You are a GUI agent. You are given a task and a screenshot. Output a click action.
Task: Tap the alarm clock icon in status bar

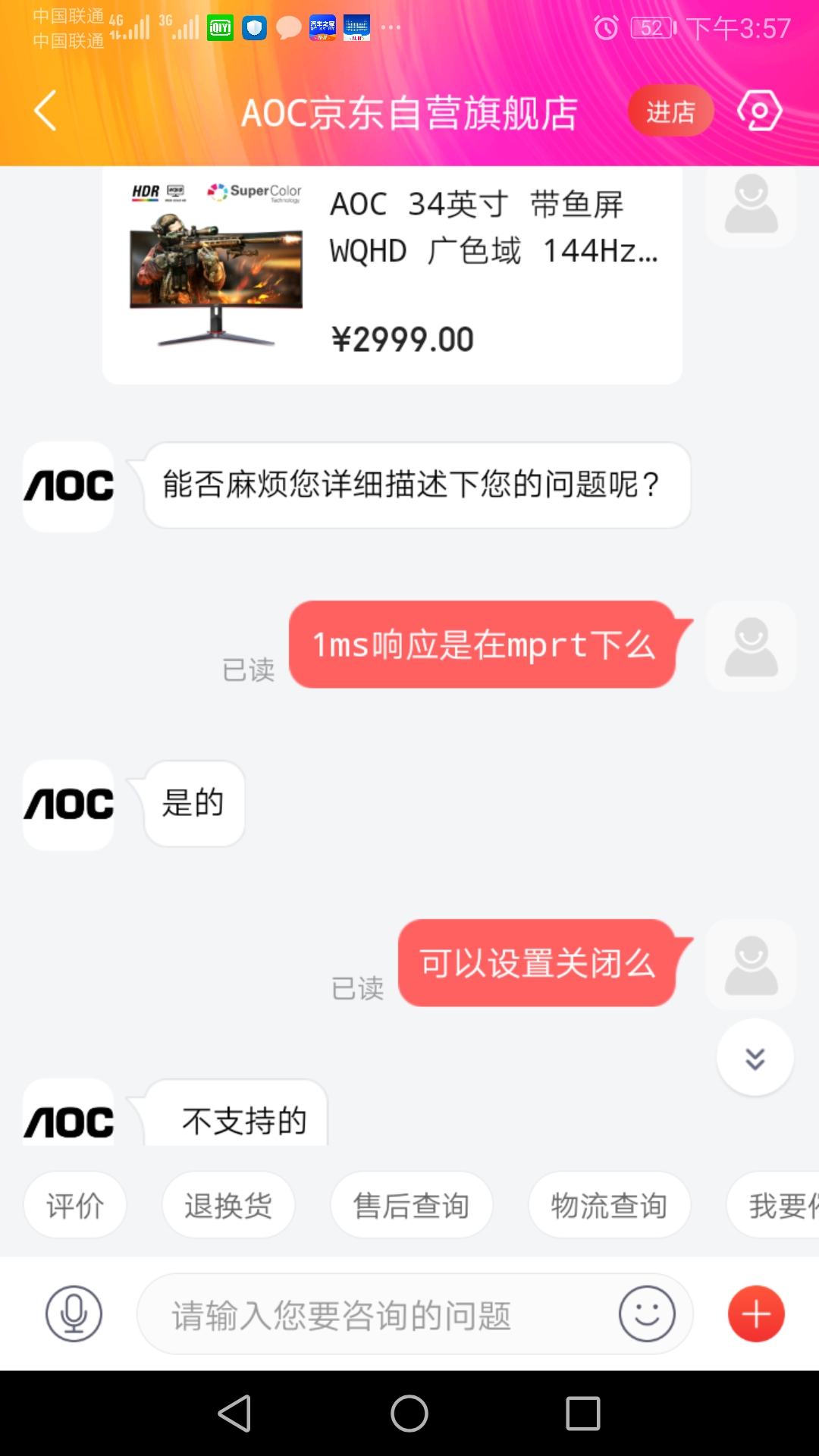tap(604, 28)
